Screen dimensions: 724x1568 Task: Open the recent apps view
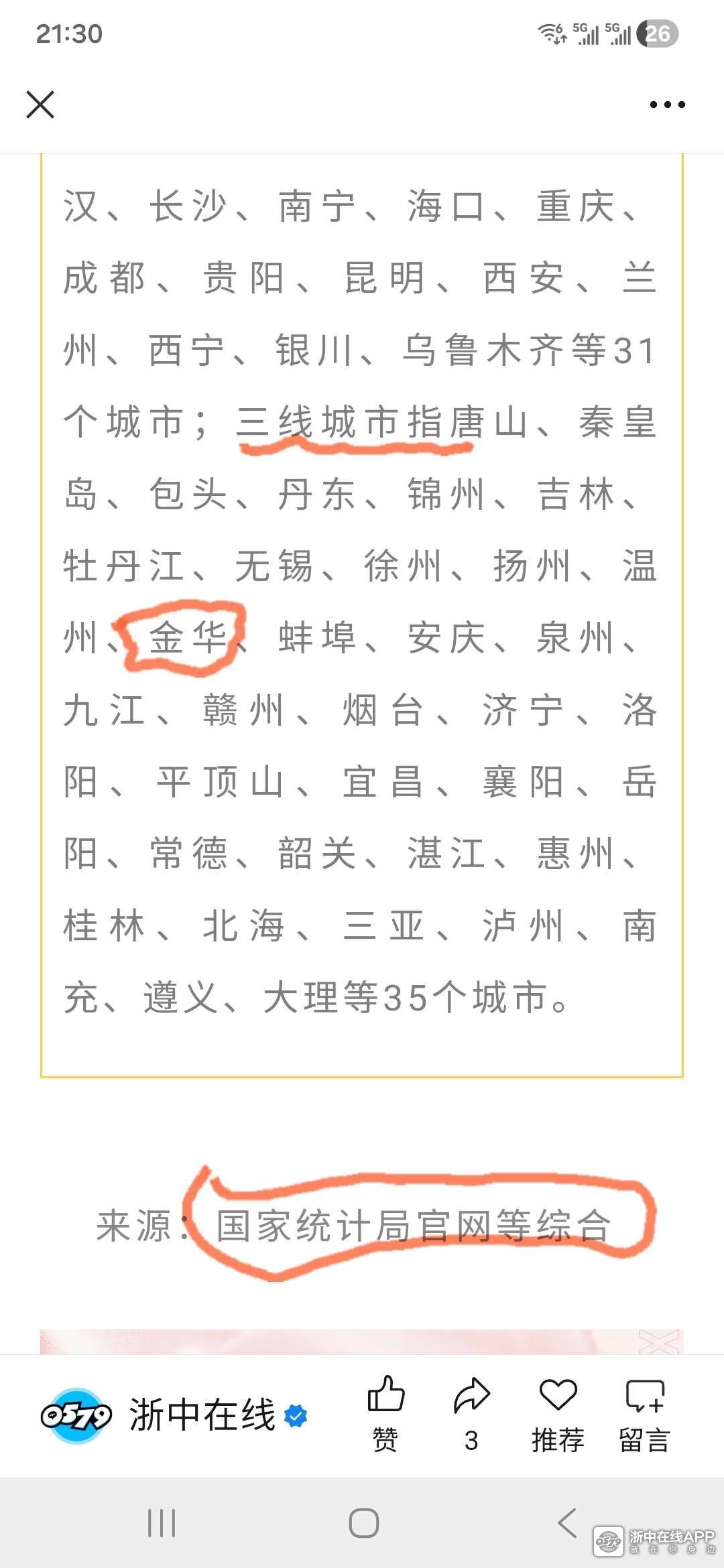pyautogui.click(x=161, y=1523)
